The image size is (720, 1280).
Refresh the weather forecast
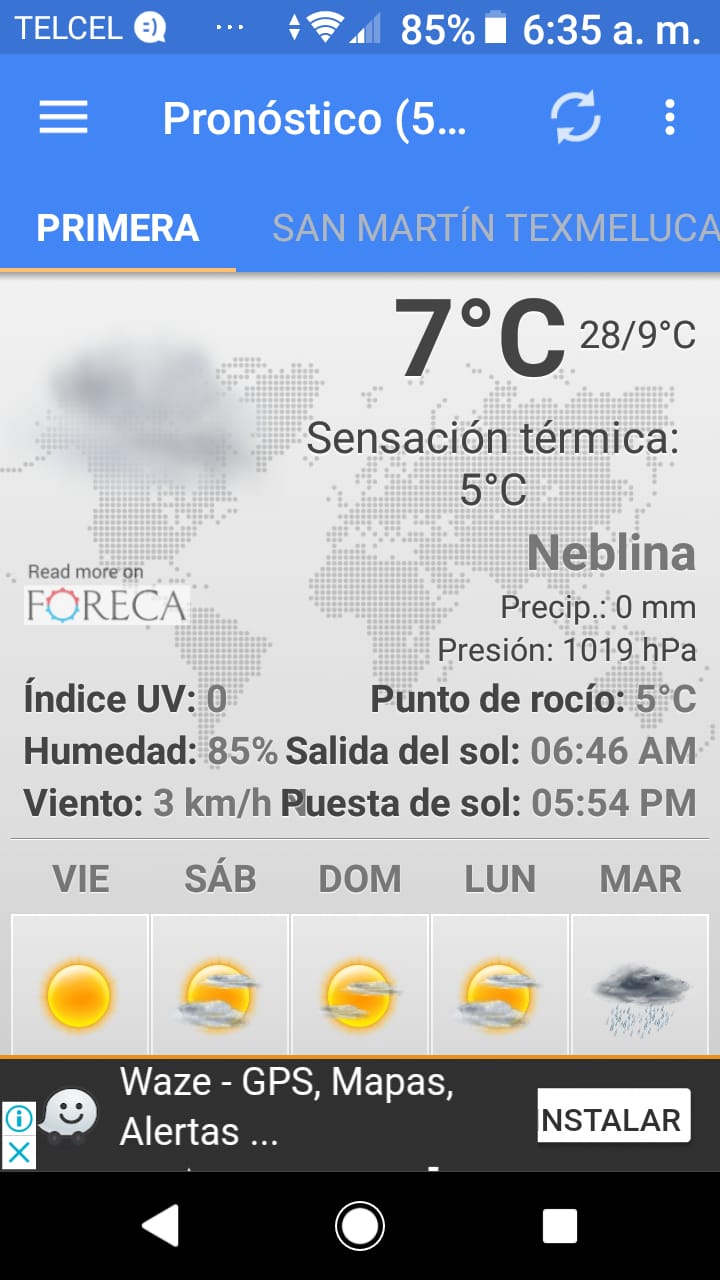tap(576, 118)
